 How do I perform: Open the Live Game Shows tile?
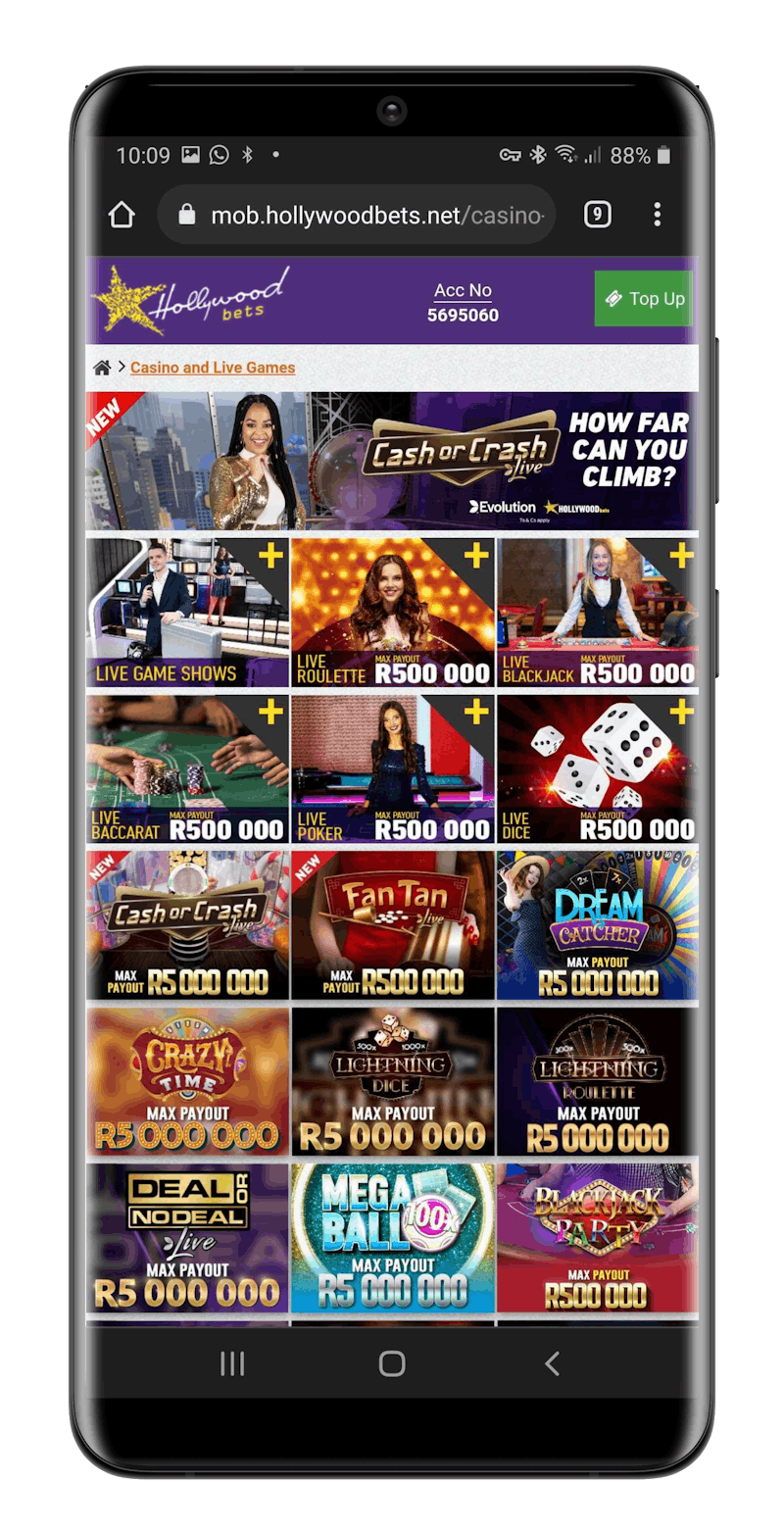[x=187, y=613]
